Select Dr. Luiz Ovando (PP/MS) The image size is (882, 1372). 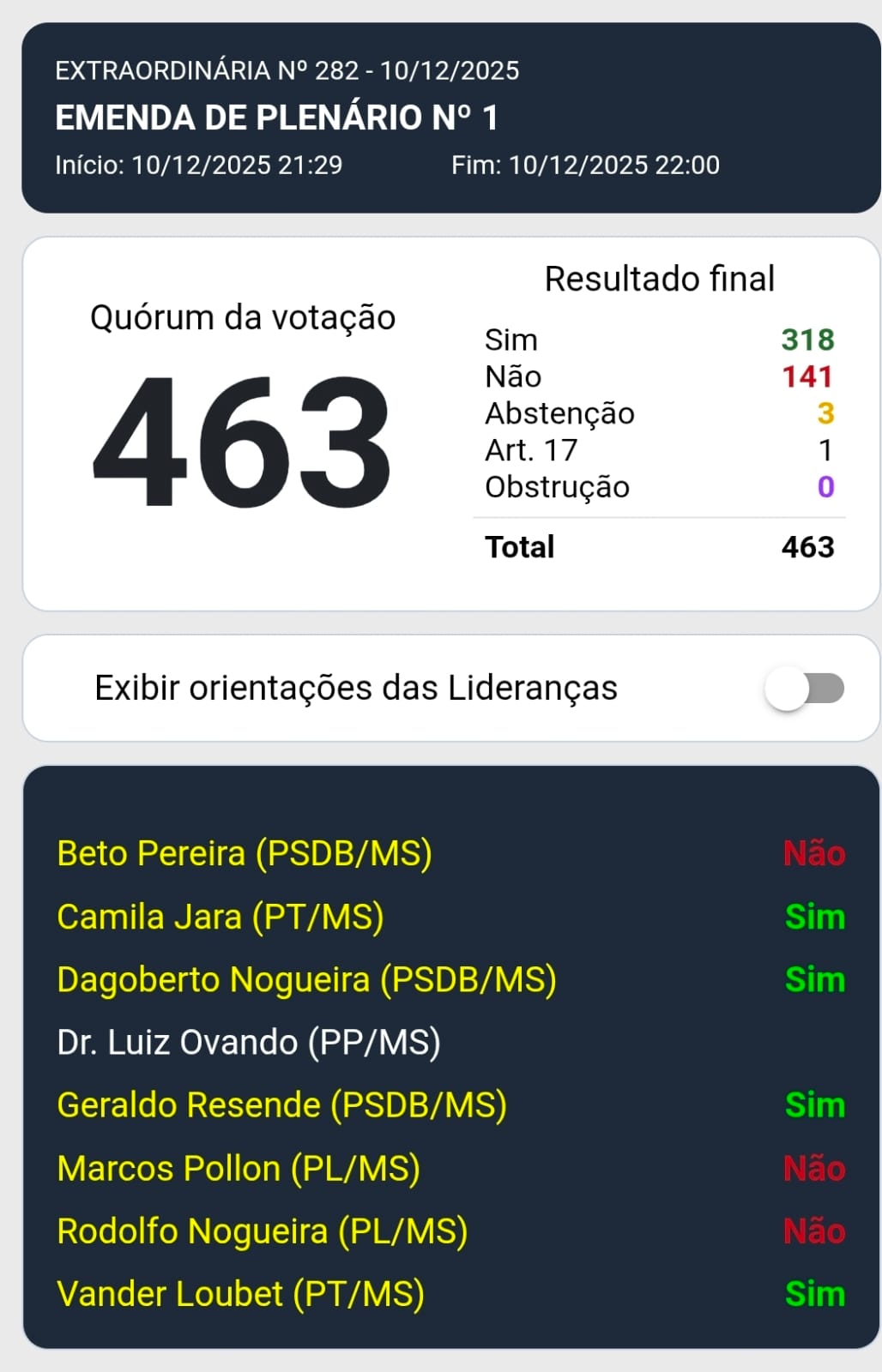tap(247, 1041)
